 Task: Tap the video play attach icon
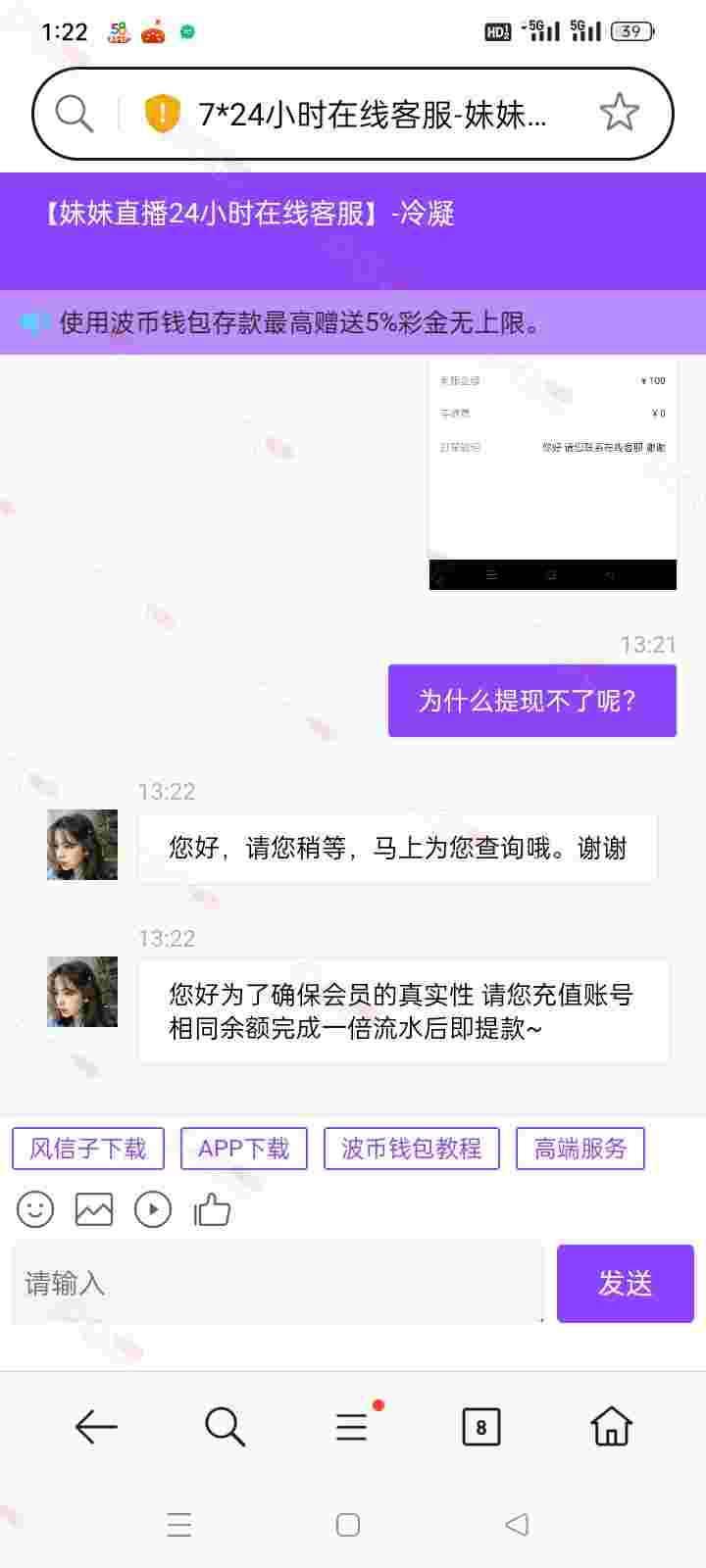[x=153, y=1209]
